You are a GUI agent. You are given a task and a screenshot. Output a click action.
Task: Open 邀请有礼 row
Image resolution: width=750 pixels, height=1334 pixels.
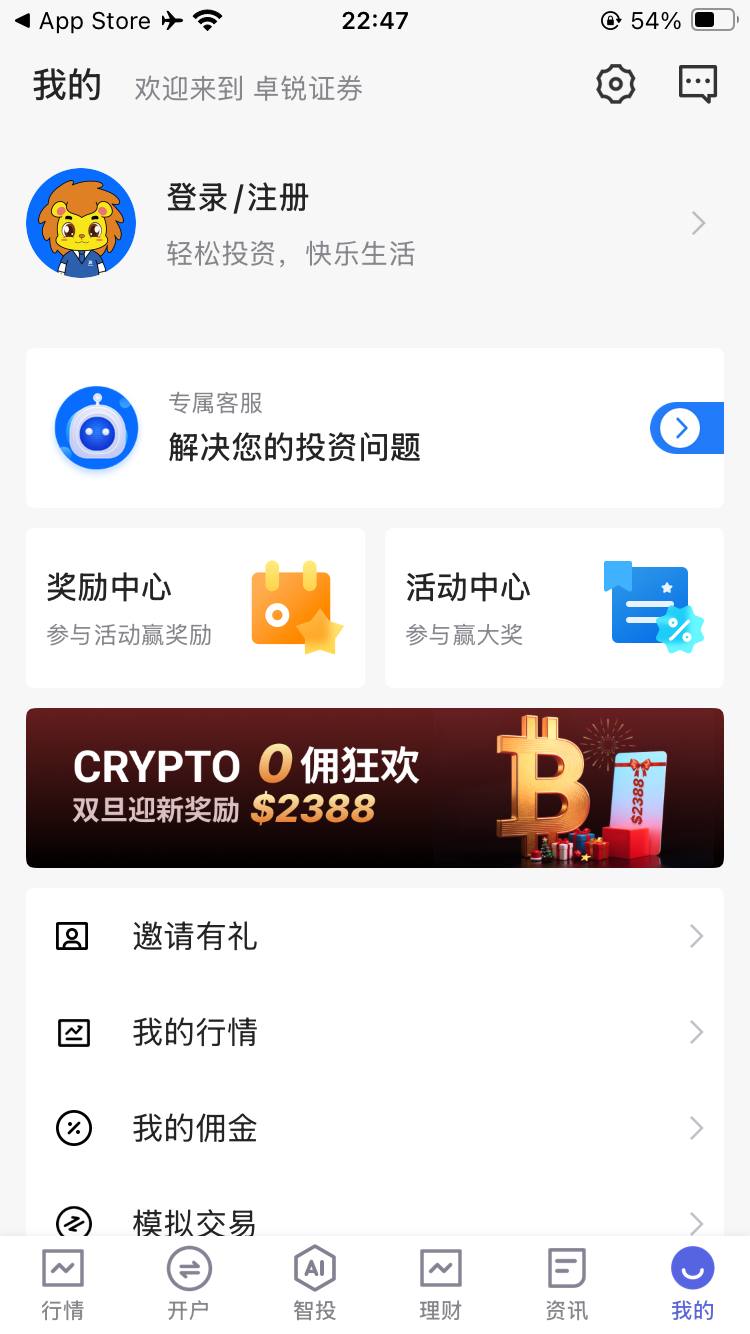pos(374,936)
